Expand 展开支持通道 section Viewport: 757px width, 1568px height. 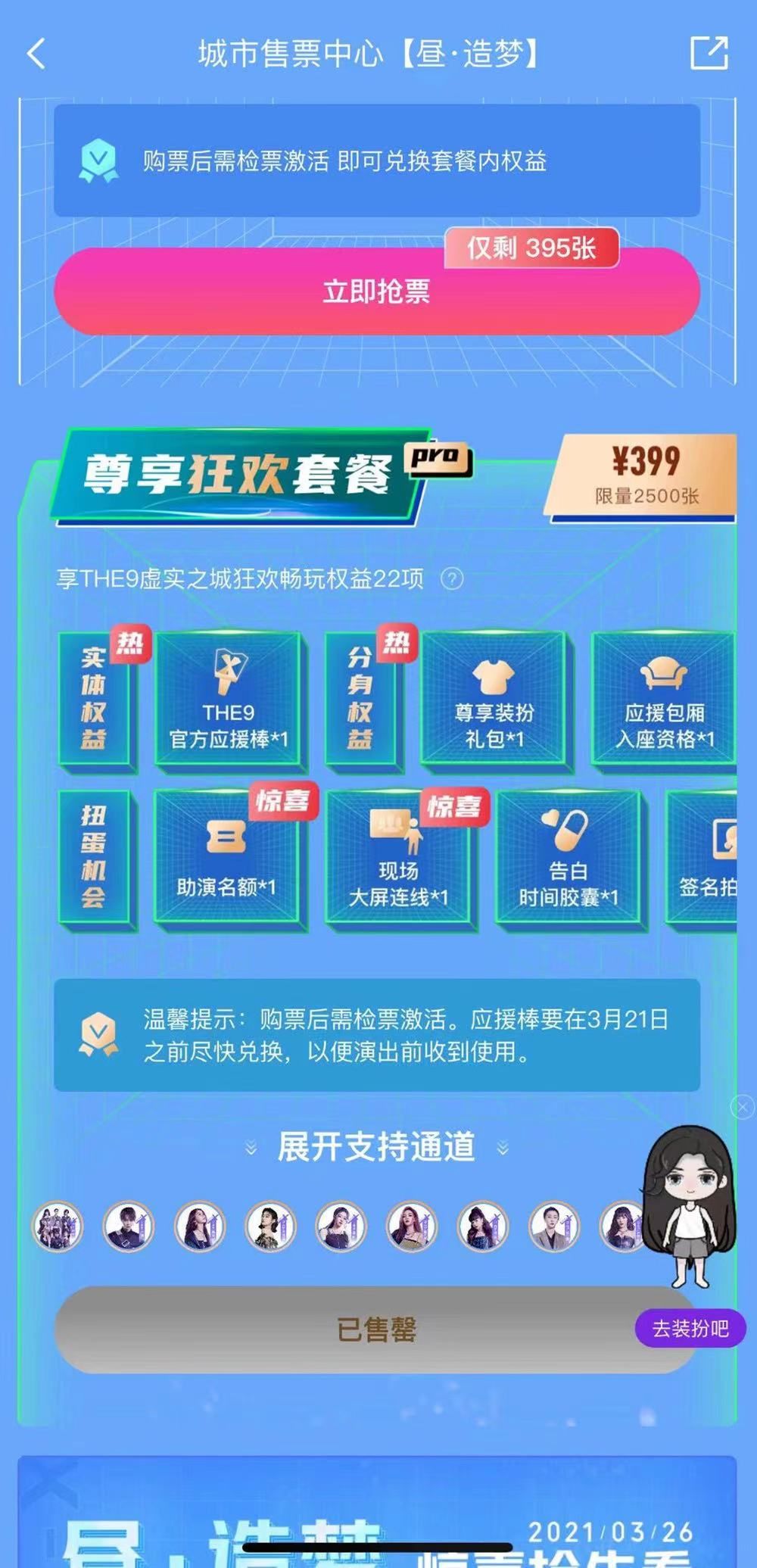[376, 1147]
